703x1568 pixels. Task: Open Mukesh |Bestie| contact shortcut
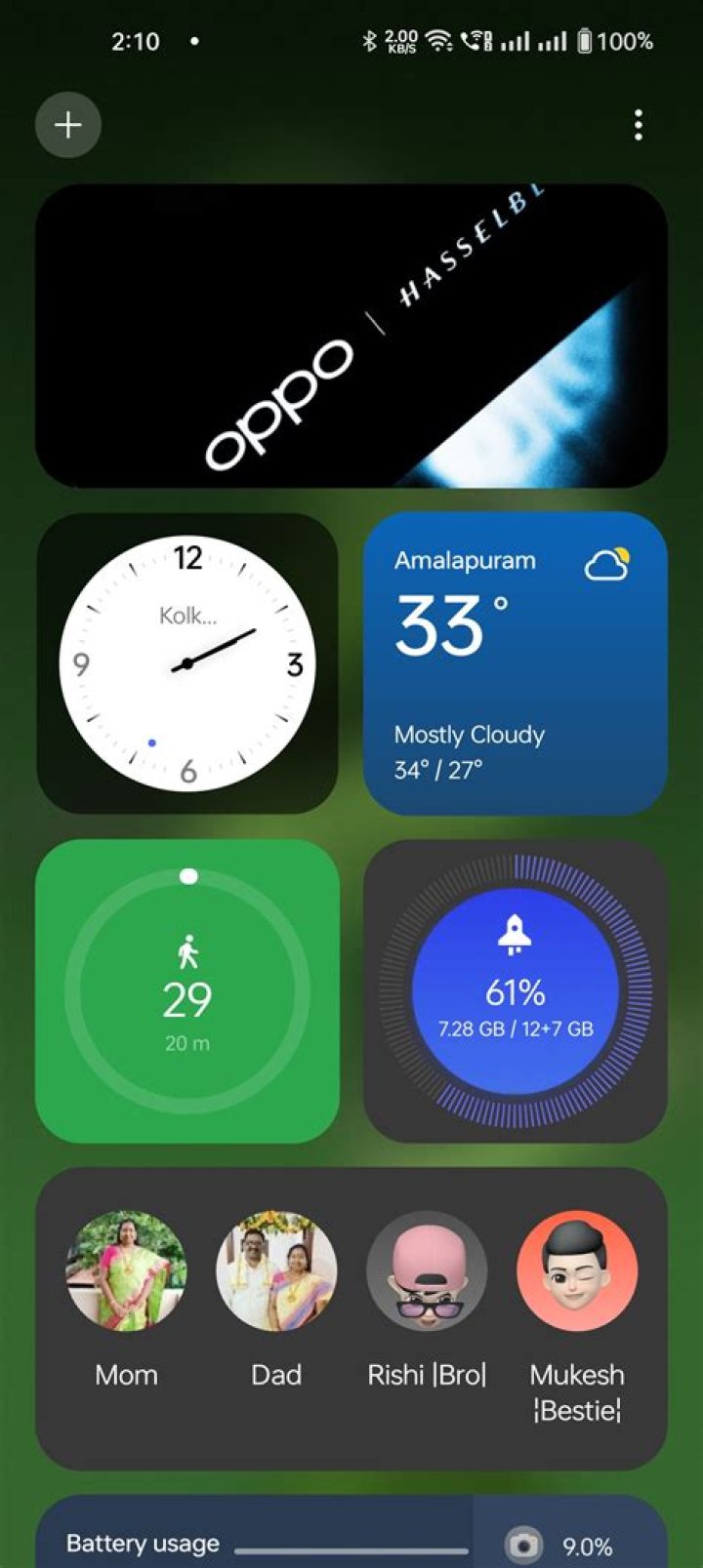[x=576, y=1271]
